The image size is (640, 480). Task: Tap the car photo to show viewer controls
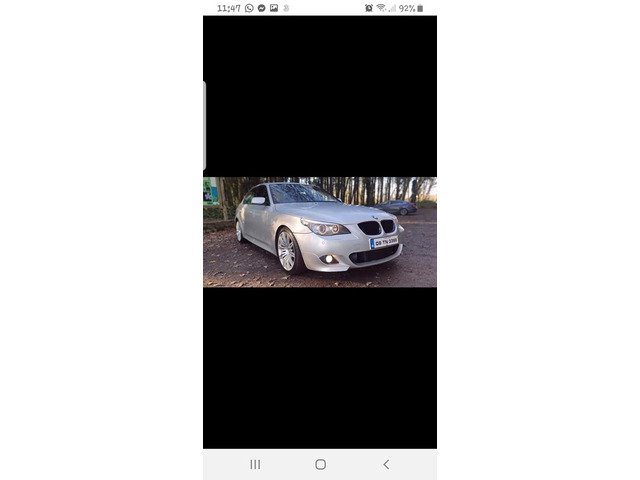pos(320,232)
